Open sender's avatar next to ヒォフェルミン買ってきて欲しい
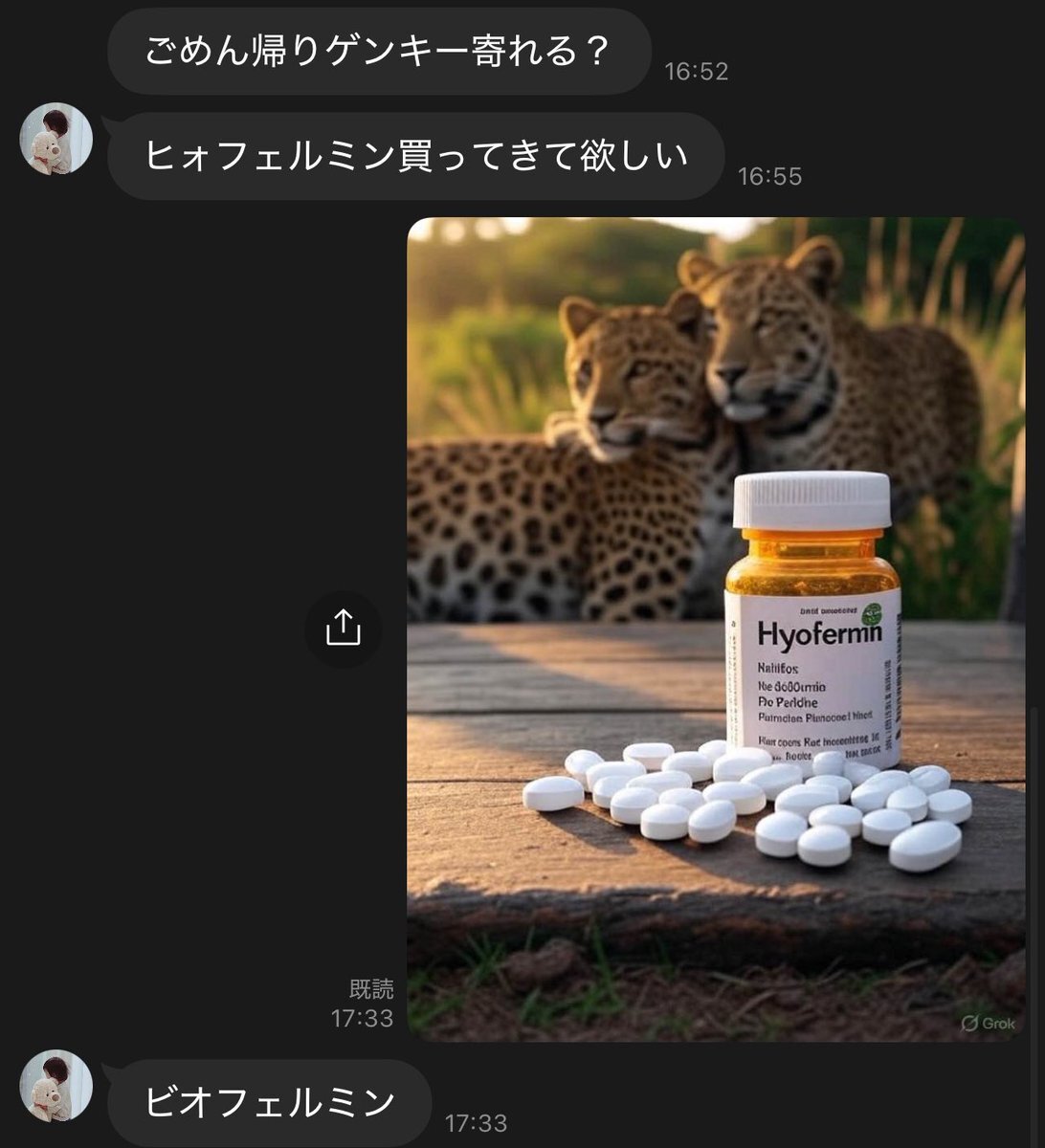Screen dimensions: 1045x1148 click(56, 139)
